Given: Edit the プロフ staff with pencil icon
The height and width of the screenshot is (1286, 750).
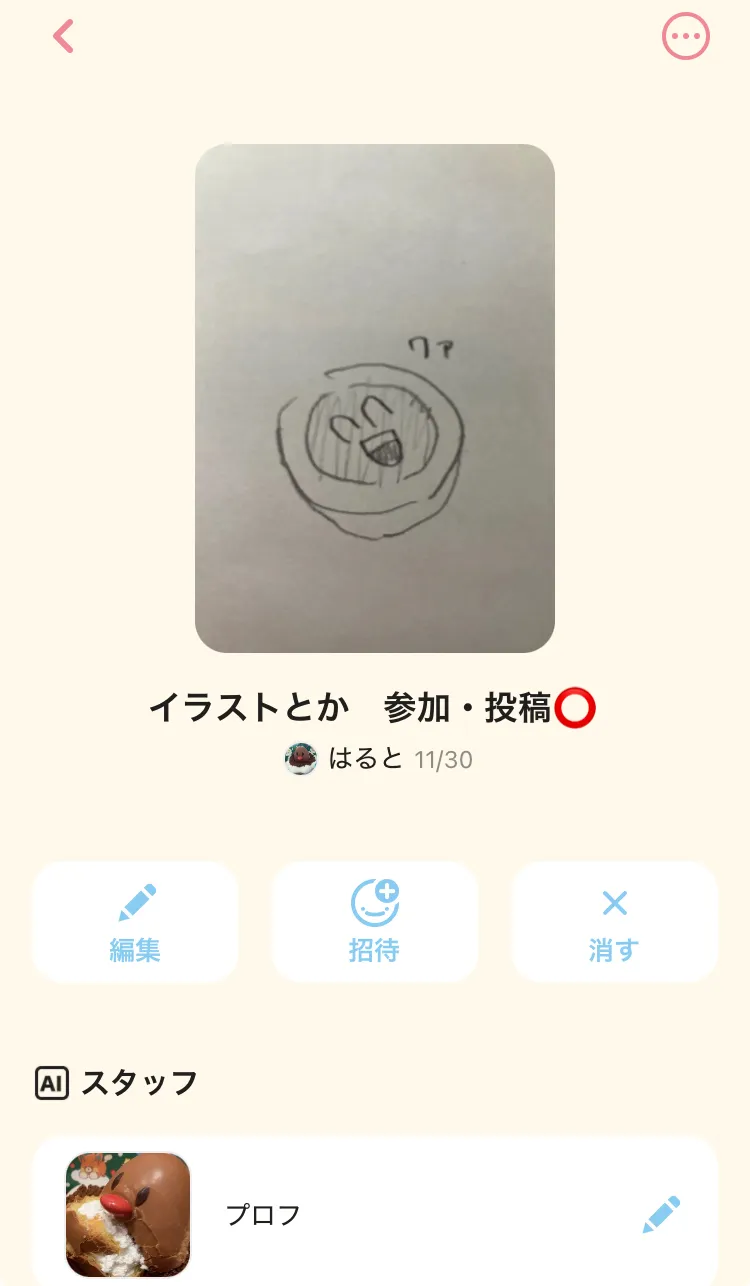Looking at the screenshot, I should tap(661, 1215).
